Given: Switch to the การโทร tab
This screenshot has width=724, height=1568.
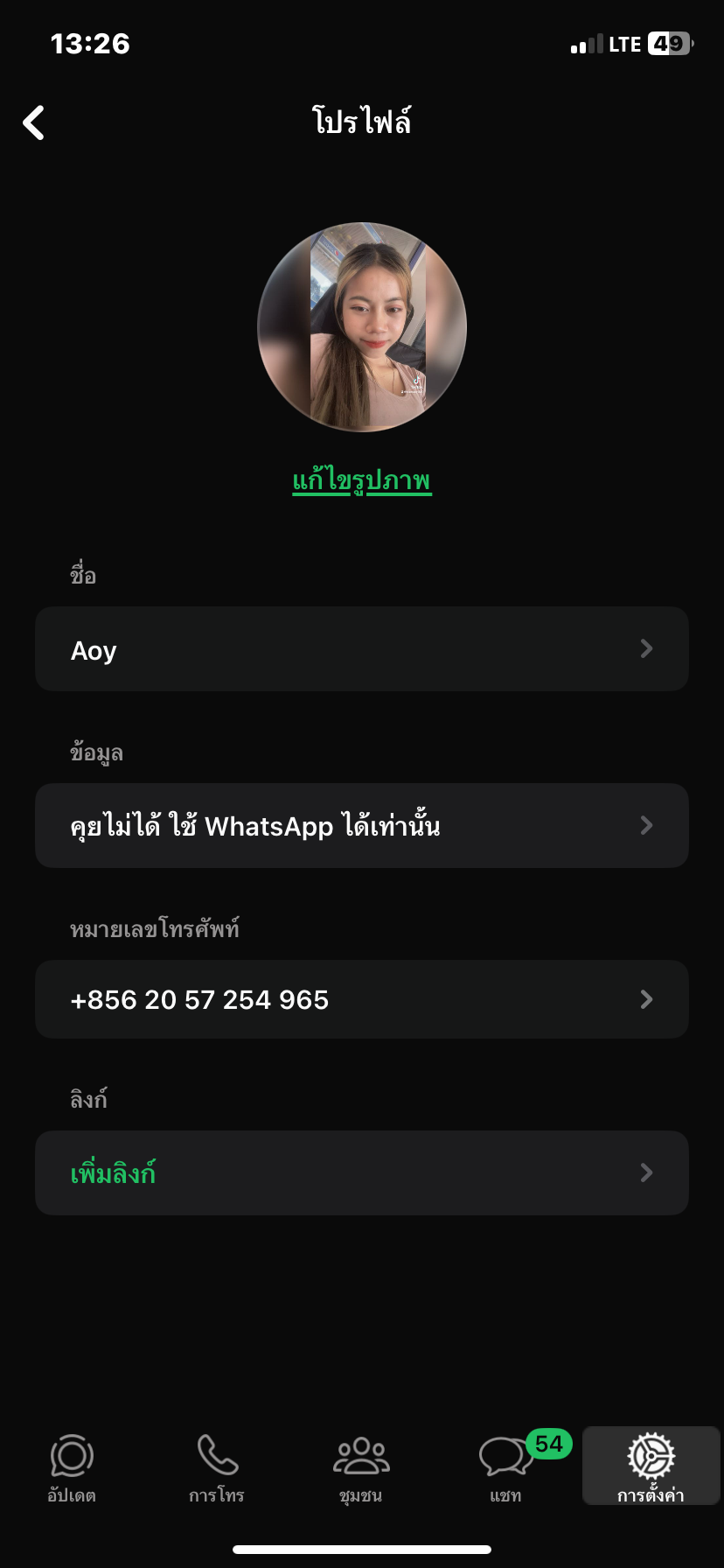Looking at the screenshot, I should (217, 1467).
